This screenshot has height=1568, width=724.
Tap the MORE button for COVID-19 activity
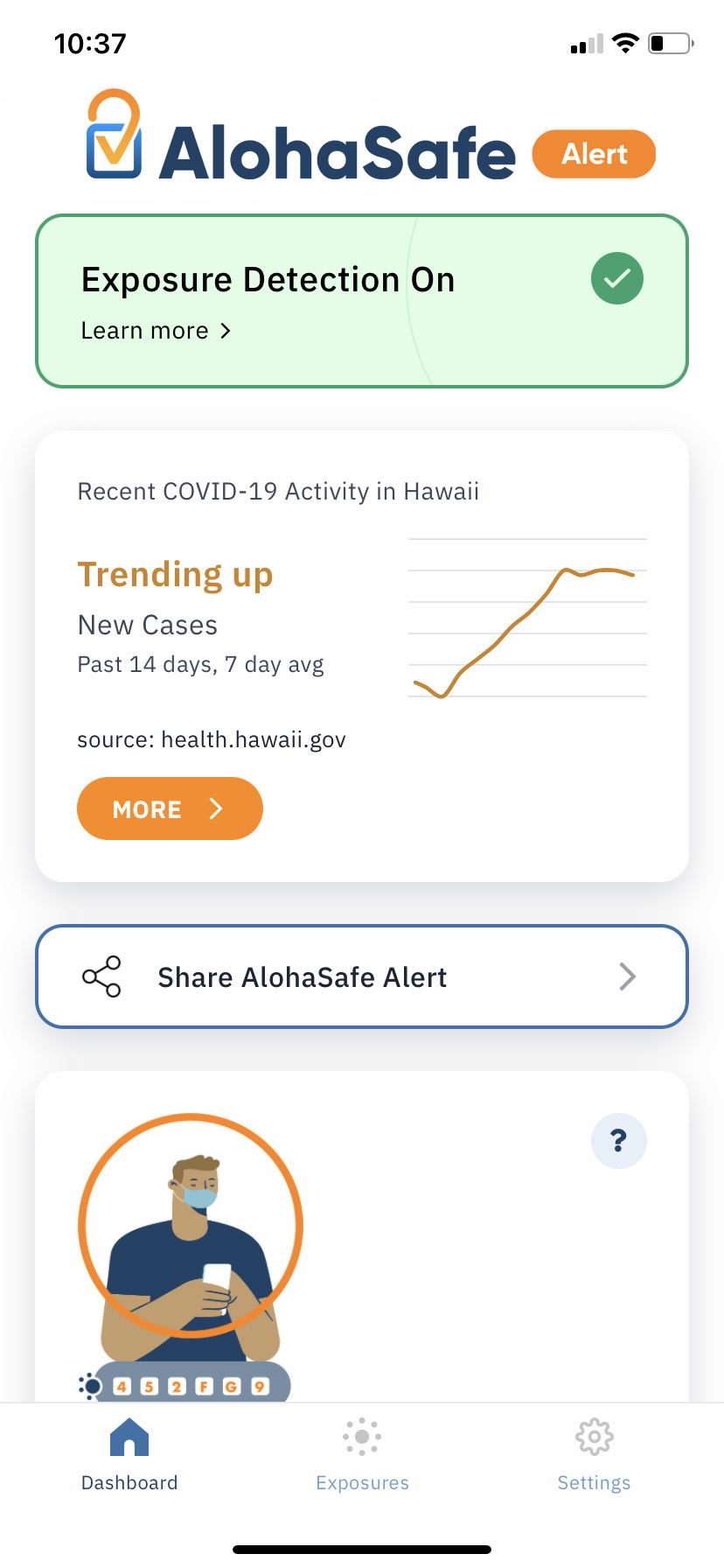[170, 808]
